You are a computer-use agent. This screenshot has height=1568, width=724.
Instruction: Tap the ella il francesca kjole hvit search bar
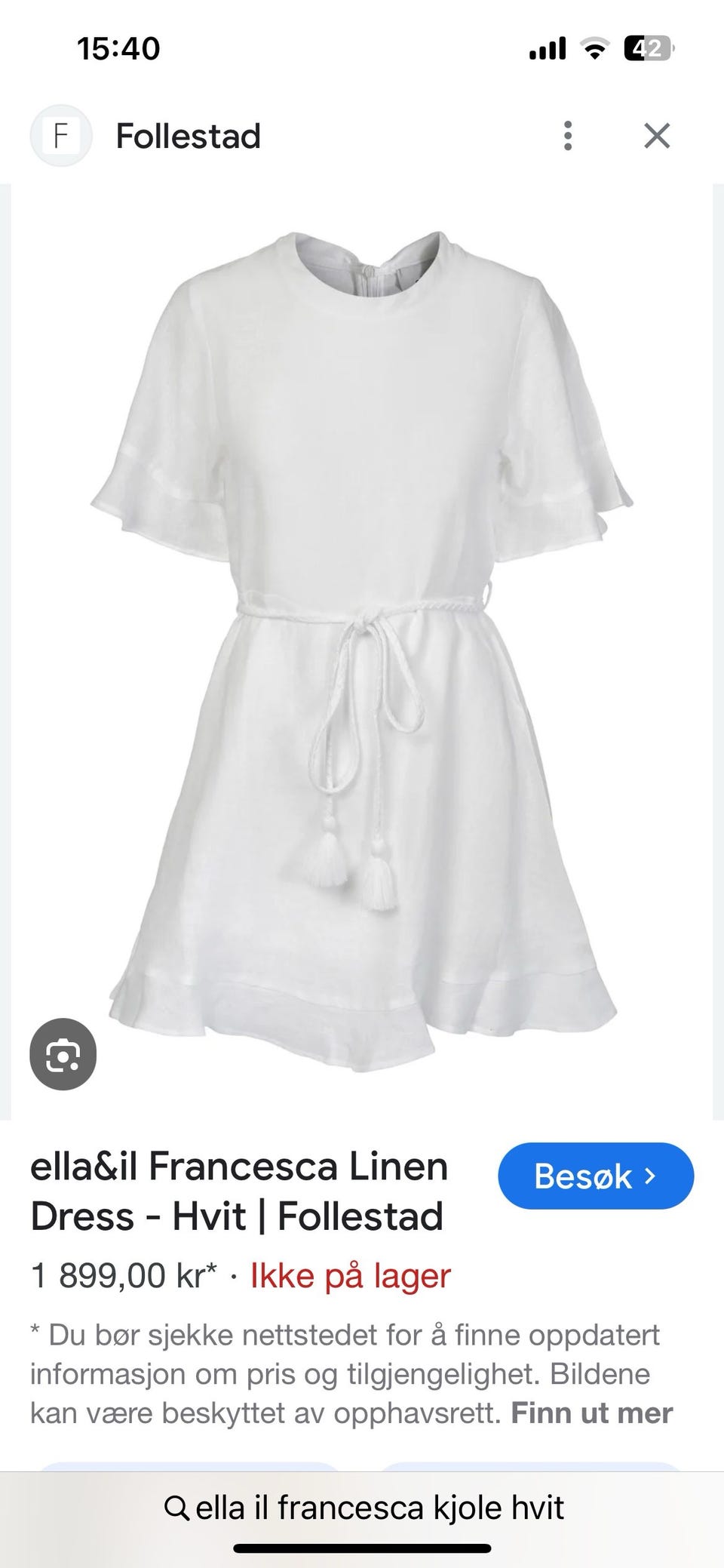pos(364,1508)
